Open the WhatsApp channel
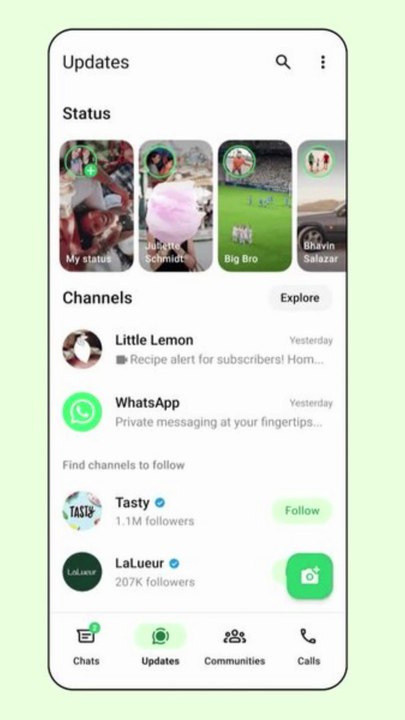The height and width of the screenshot is (720, 405). 197,411
